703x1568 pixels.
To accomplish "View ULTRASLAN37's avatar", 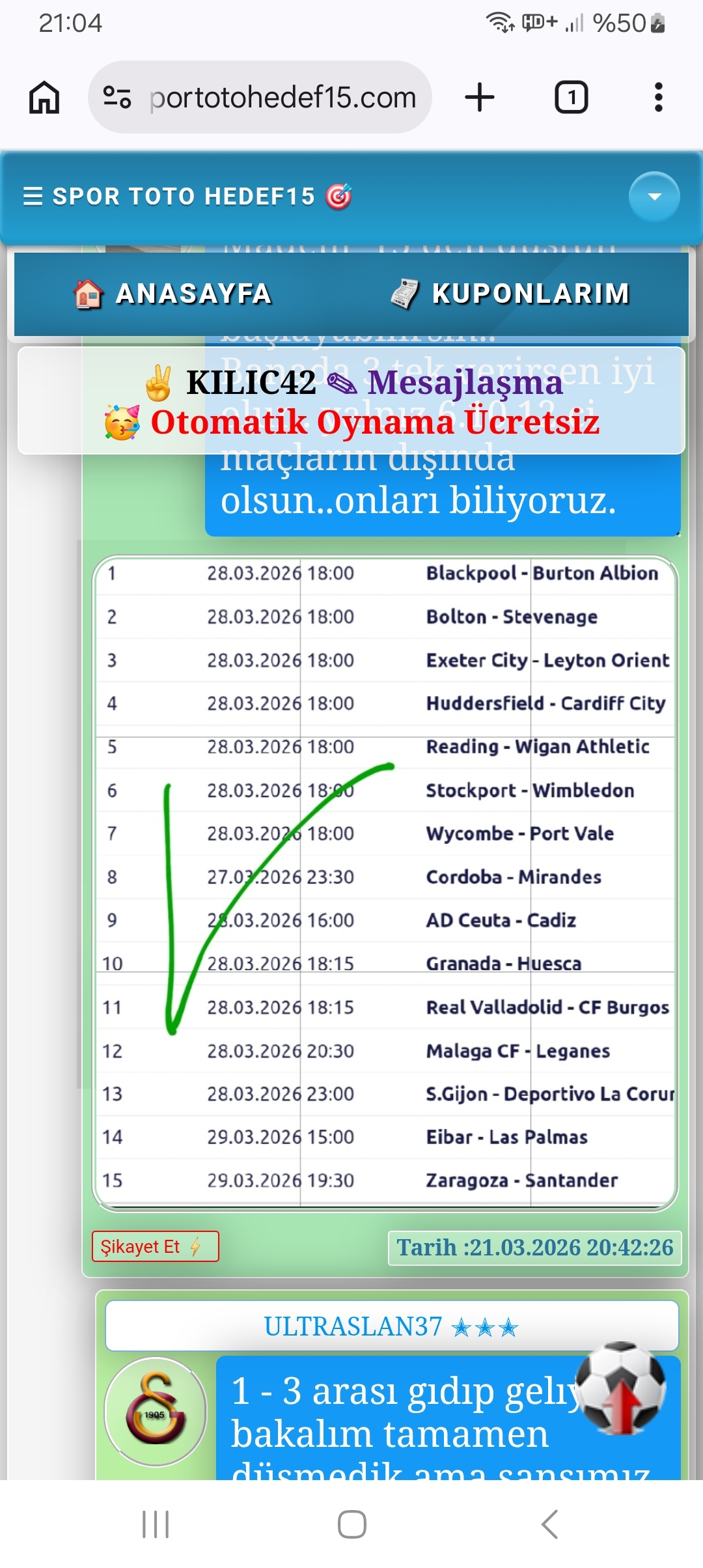I will point(156,1410).
